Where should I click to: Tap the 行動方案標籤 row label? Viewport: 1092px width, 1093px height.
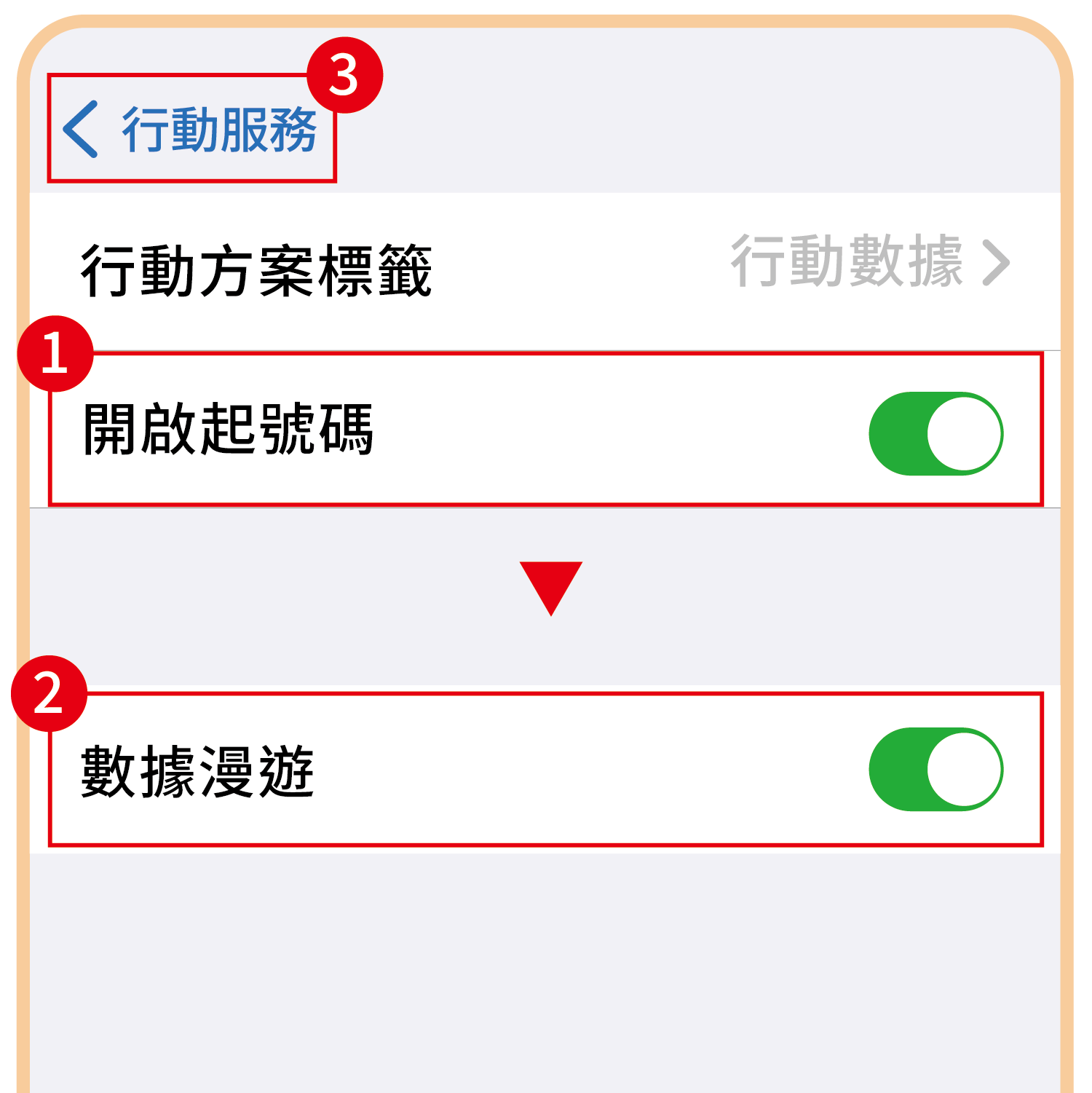255,264
